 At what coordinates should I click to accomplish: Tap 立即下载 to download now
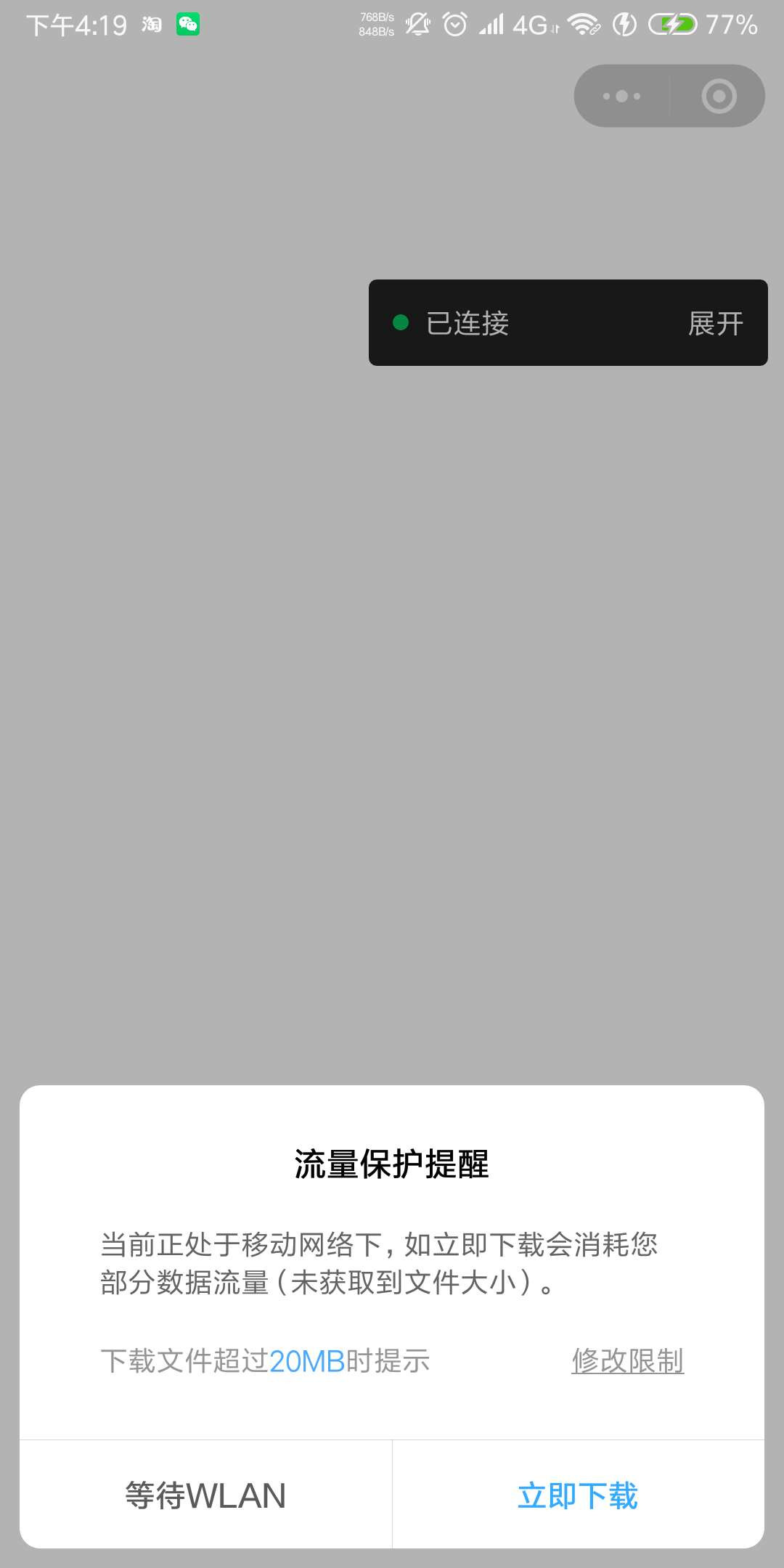click(578, 1496)
